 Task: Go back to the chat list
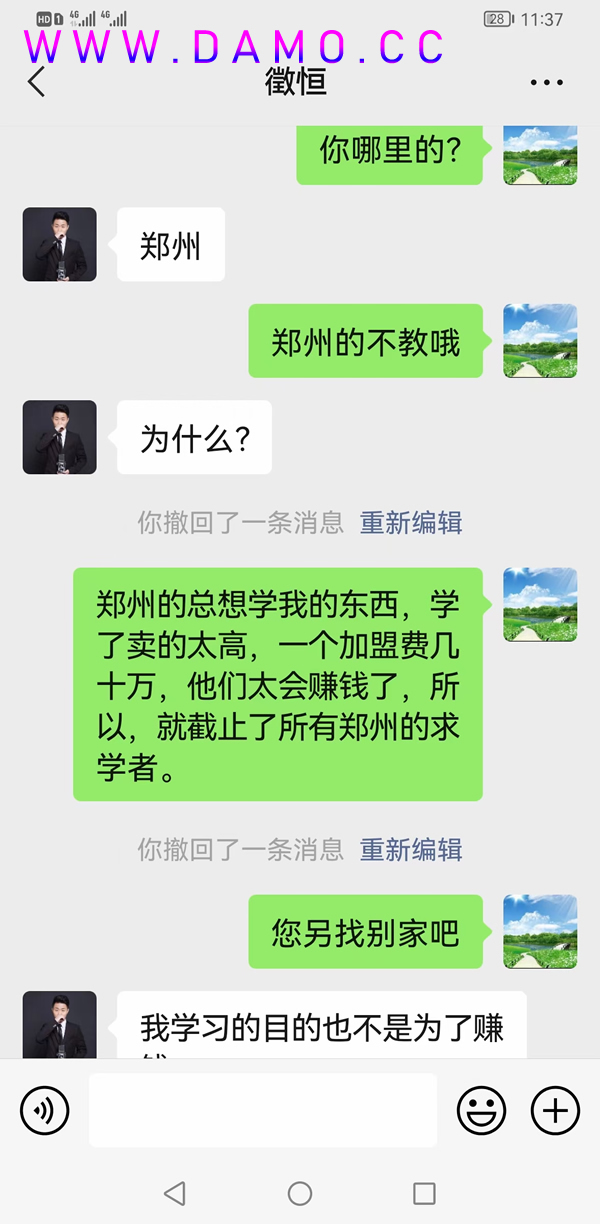click(x=37, y=82)
